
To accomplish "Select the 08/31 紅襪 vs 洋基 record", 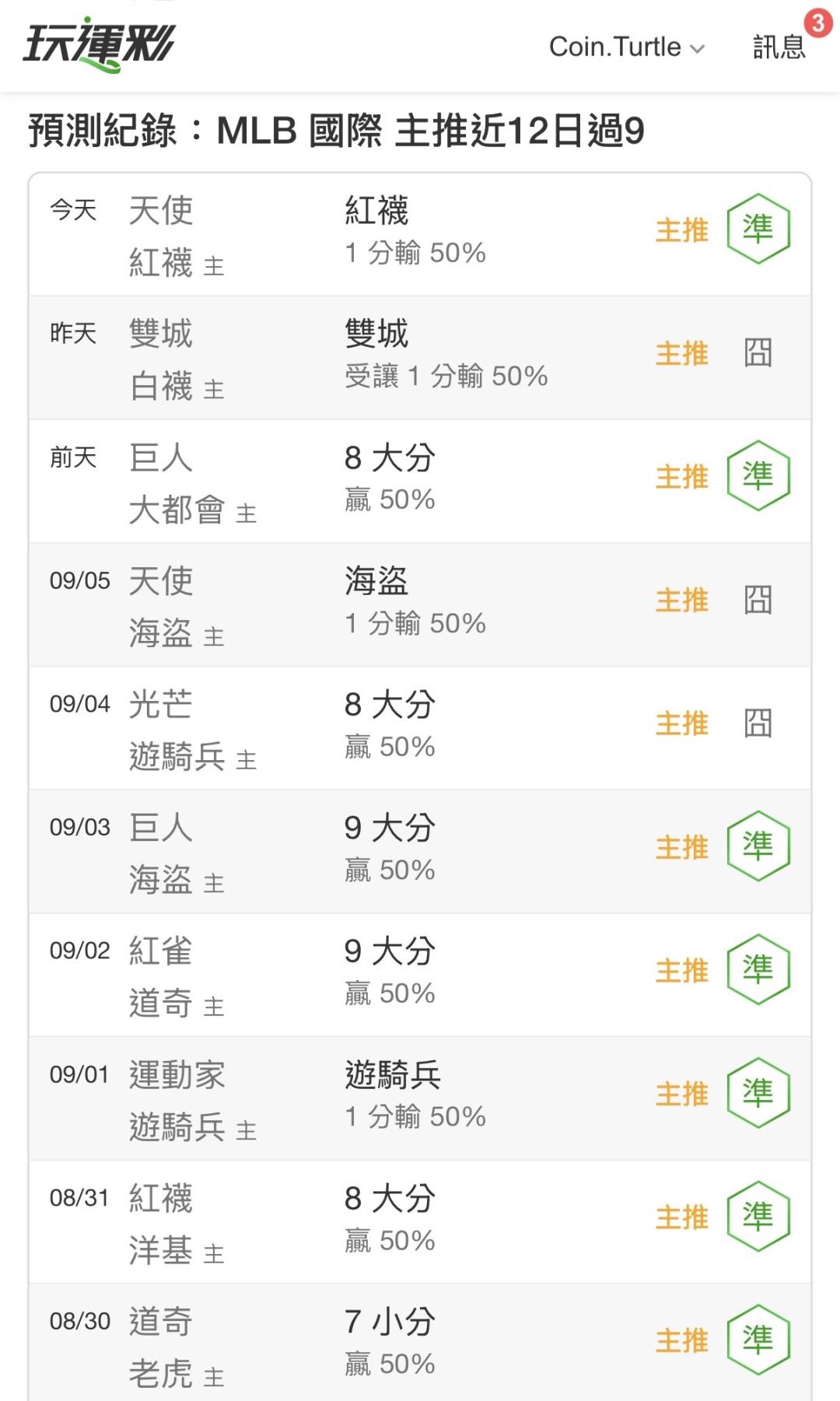I will (420, 1222).
